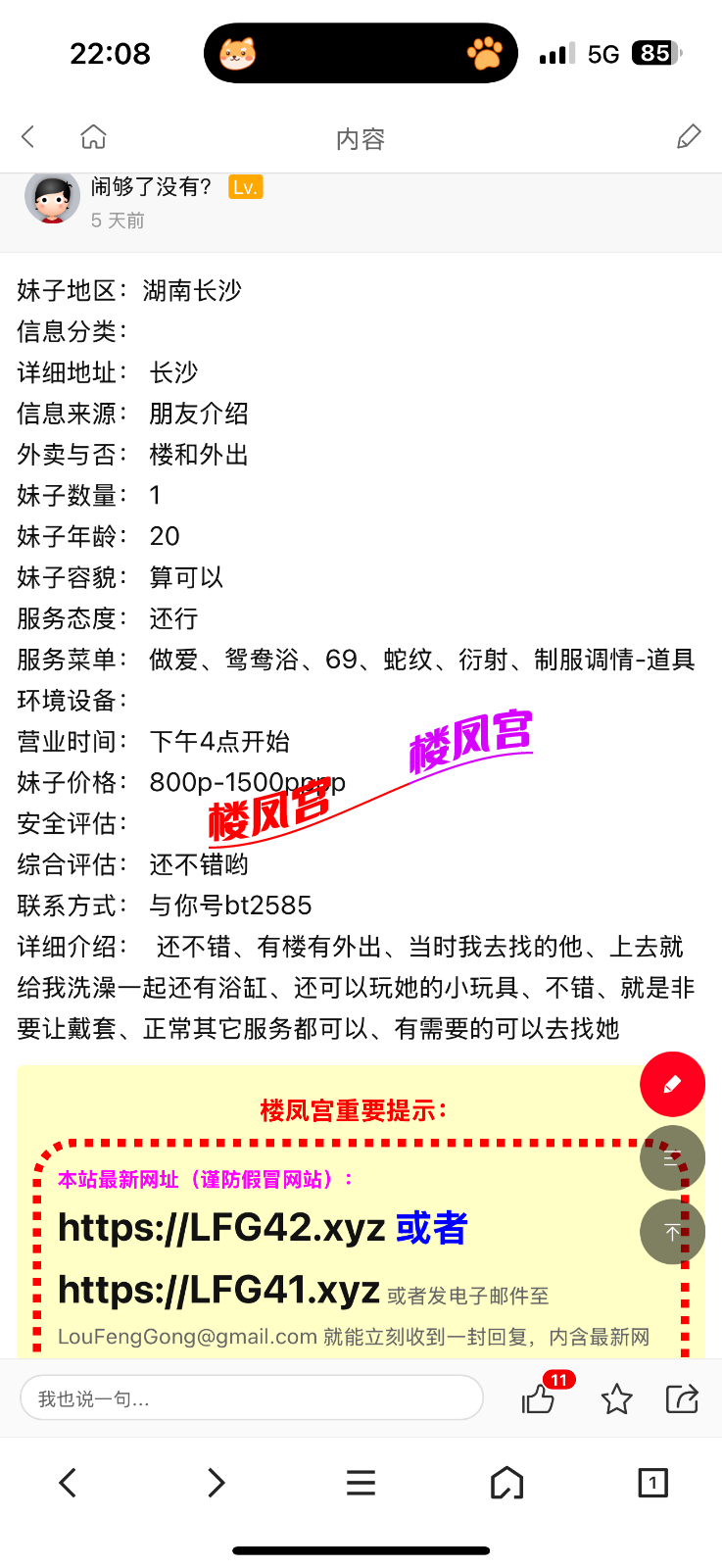Open the home icon in the header
The image size is (722, 1568).
[93, 137]
